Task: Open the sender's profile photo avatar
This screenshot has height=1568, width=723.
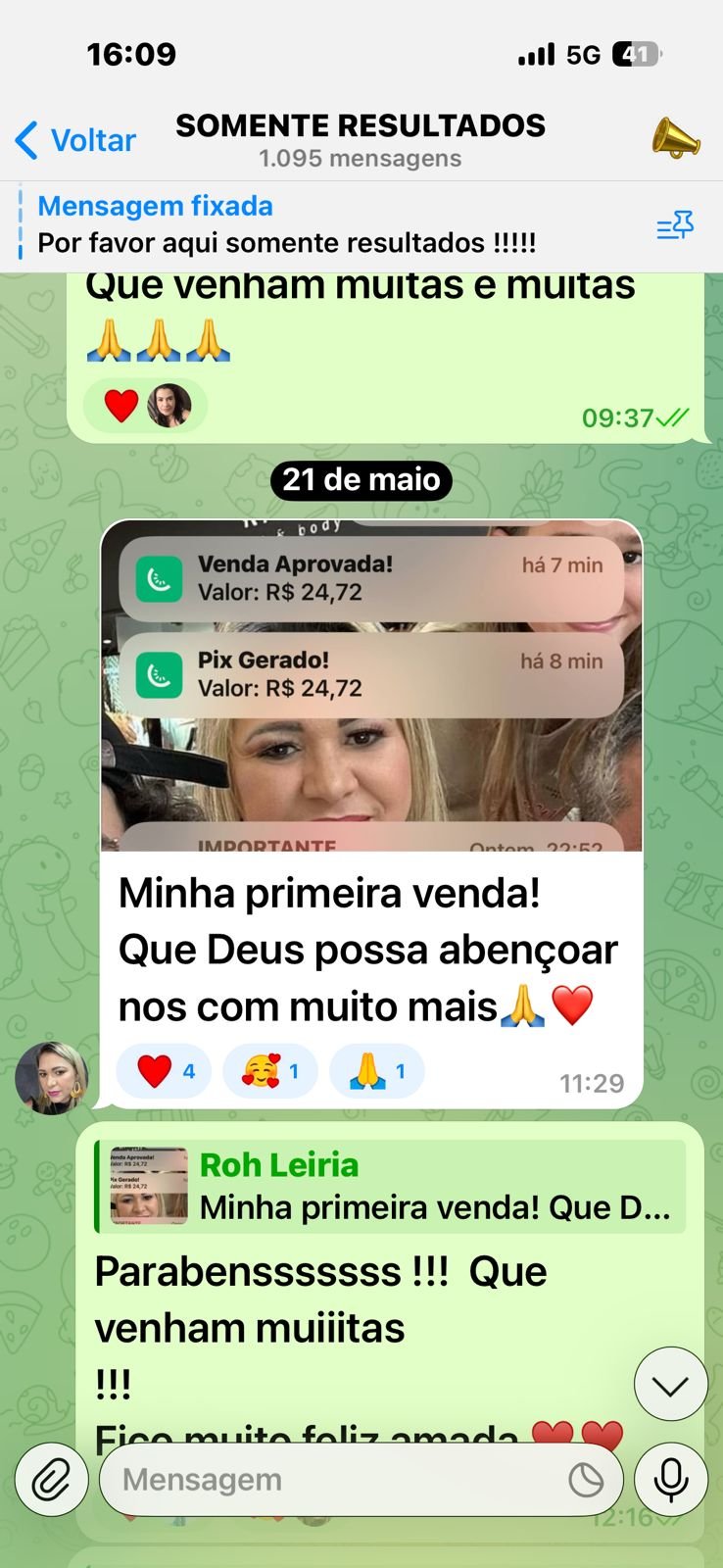Action: (51, 1078)
